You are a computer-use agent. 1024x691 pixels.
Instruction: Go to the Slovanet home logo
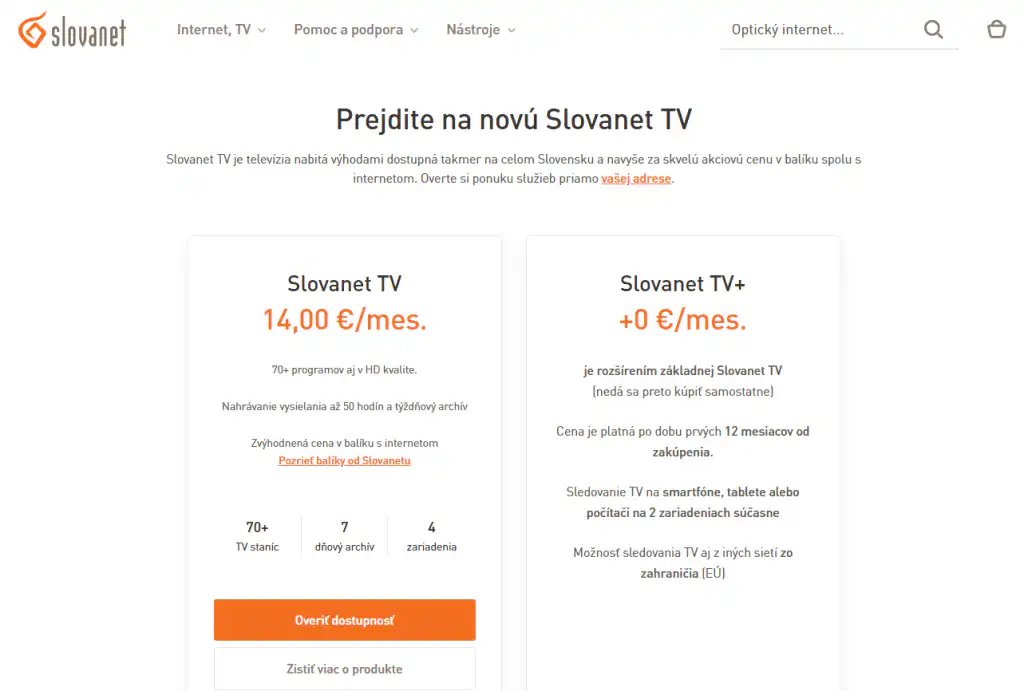(x=73, y=30)
